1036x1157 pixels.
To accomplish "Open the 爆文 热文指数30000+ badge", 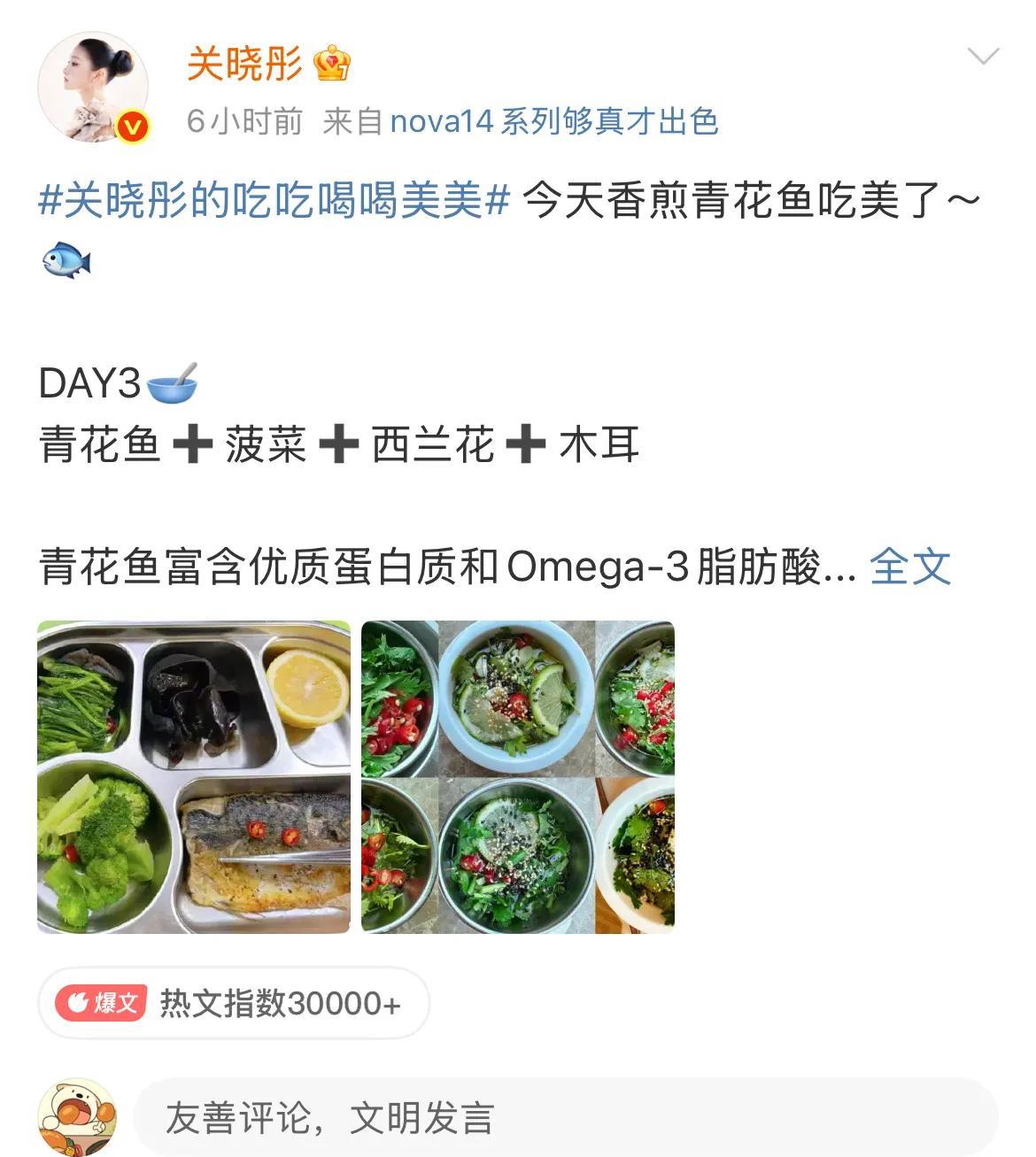I will [x=234, y=1003].
